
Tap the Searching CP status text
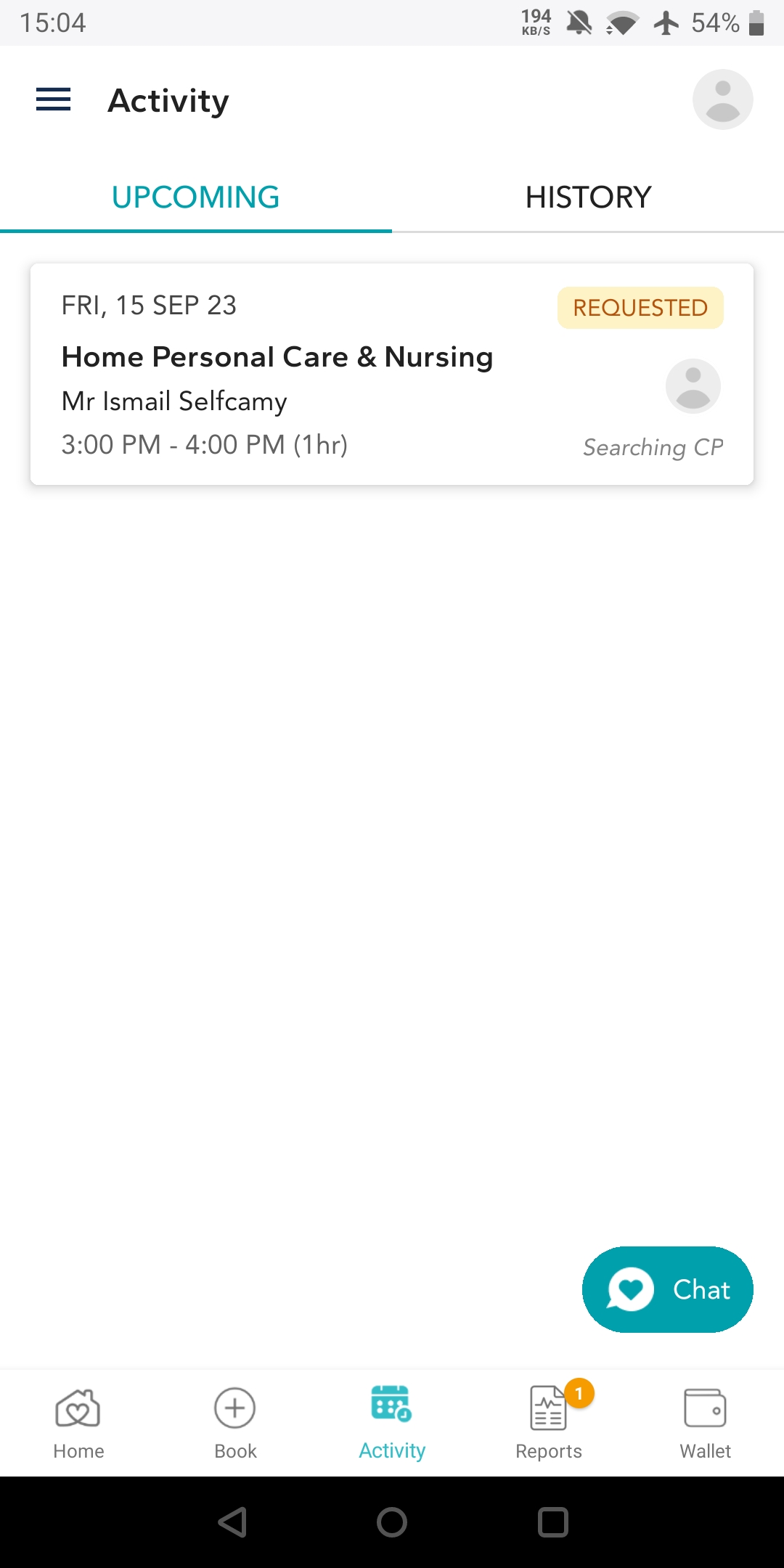(652, 447)
